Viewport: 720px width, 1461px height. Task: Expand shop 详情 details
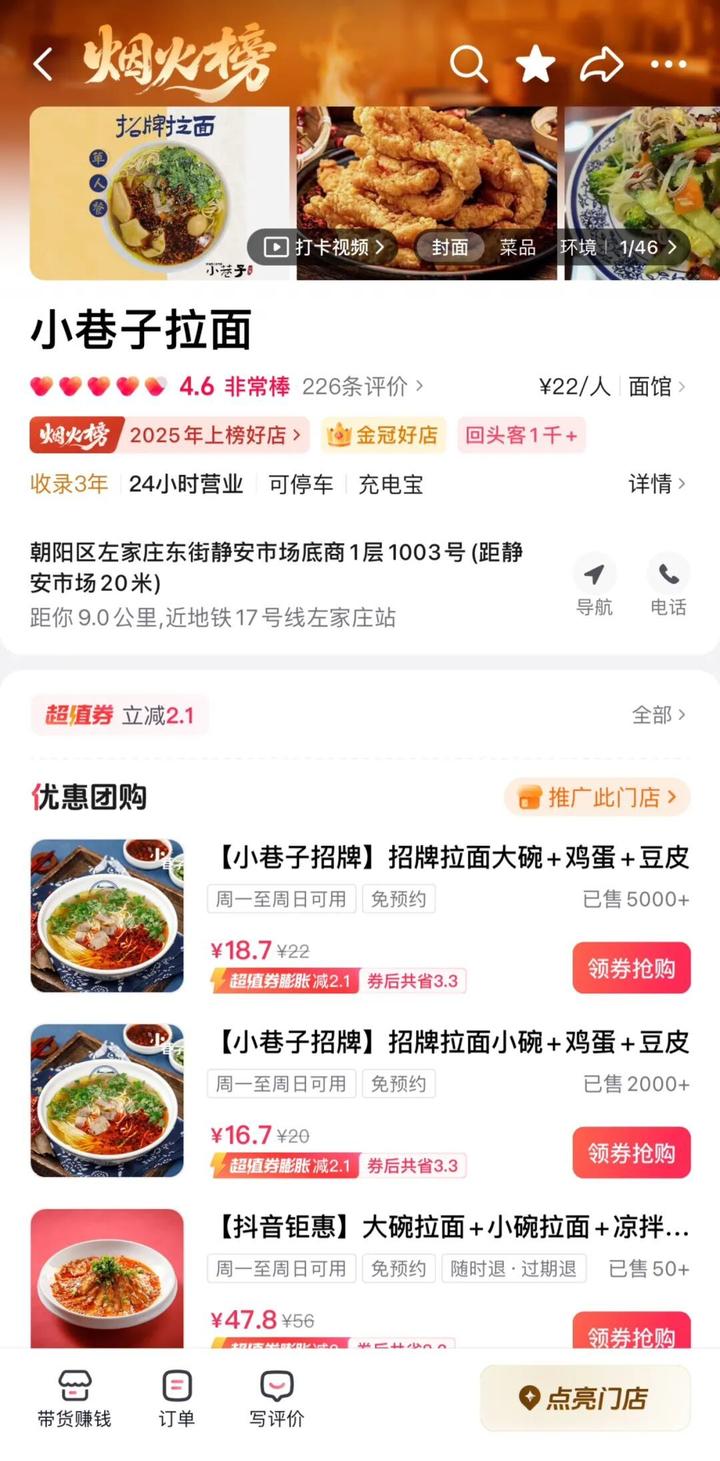[x=656, y=484]
